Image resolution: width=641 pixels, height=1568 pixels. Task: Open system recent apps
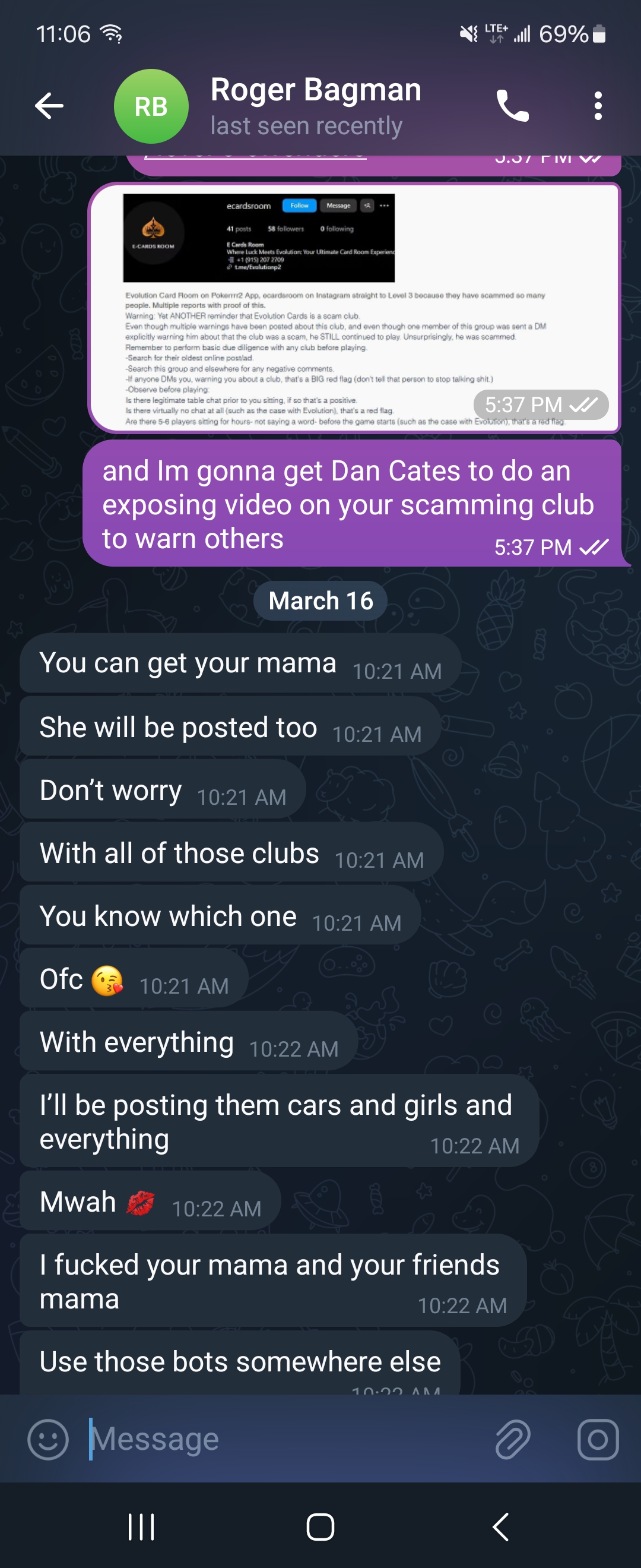[141, 1526]
